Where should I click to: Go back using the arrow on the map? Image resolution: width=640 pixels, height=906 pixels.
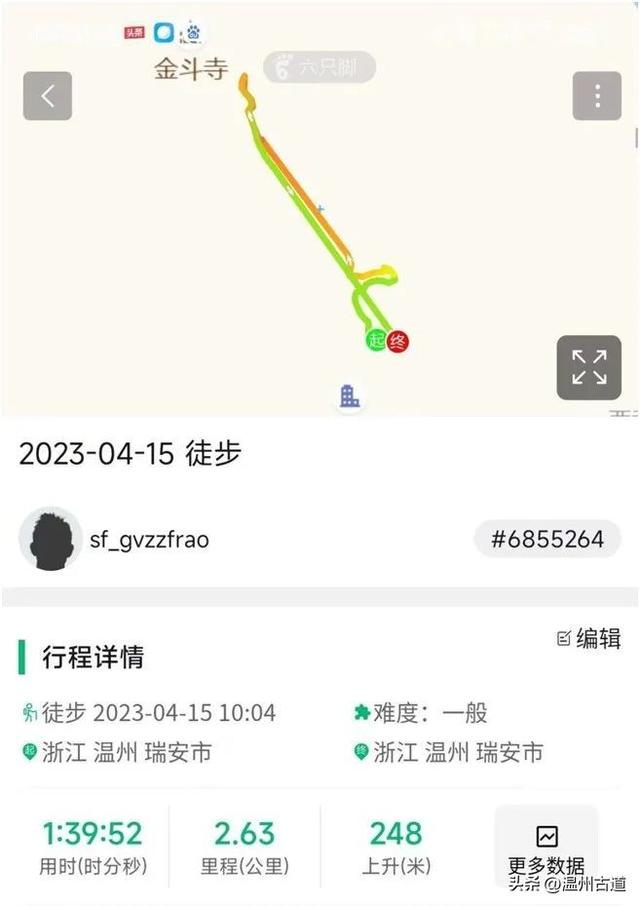(48, 96)
